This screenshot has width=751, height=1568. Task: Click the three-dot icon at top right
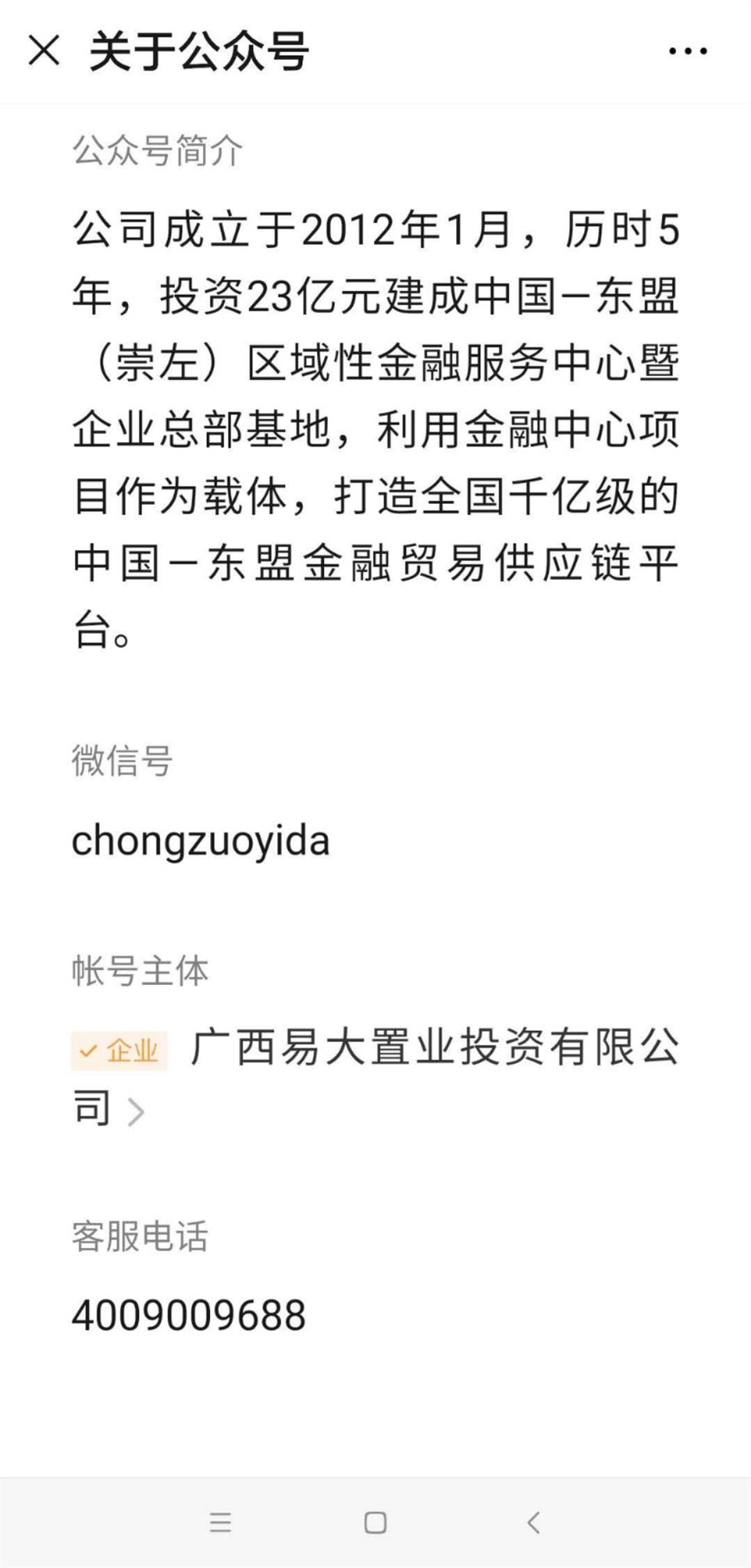tap(686, 51)
